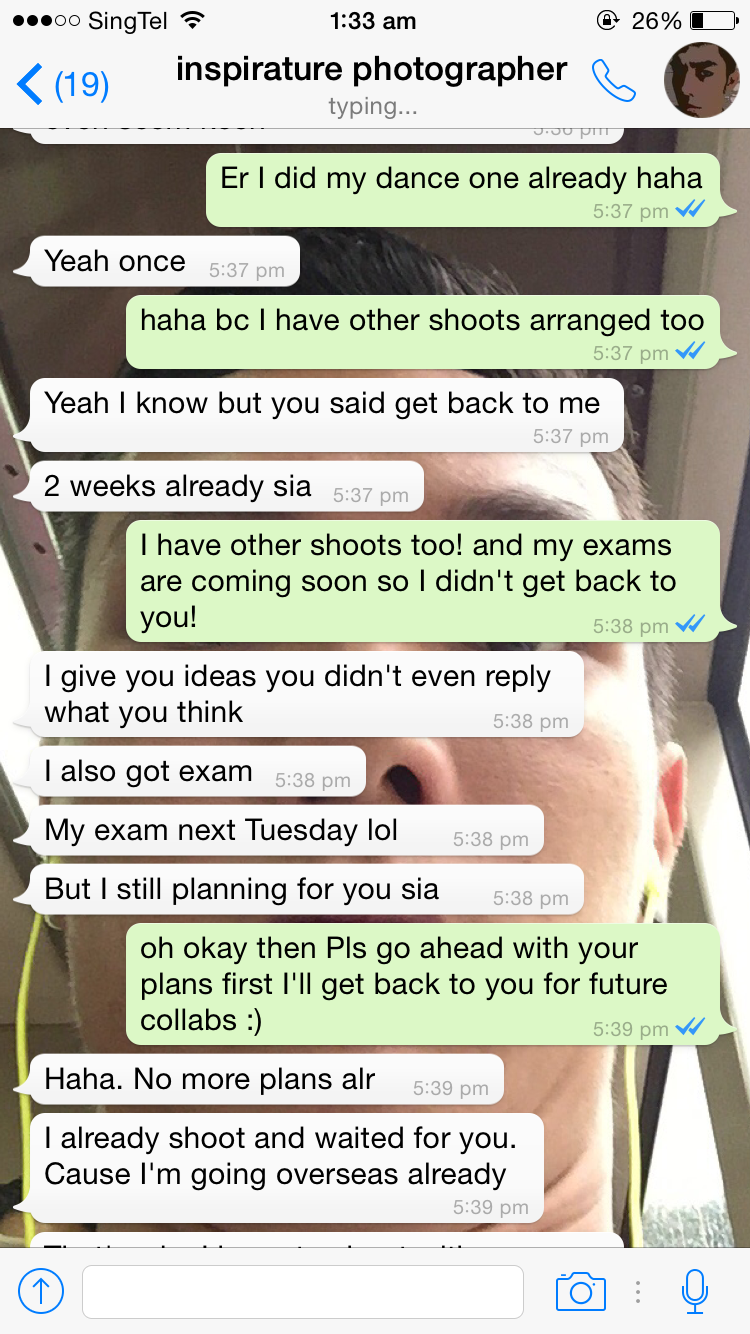Open the camera to send a photo
Viewport: 750px width, 1334px height.
pyautogui.click(x=580, y=1291)
